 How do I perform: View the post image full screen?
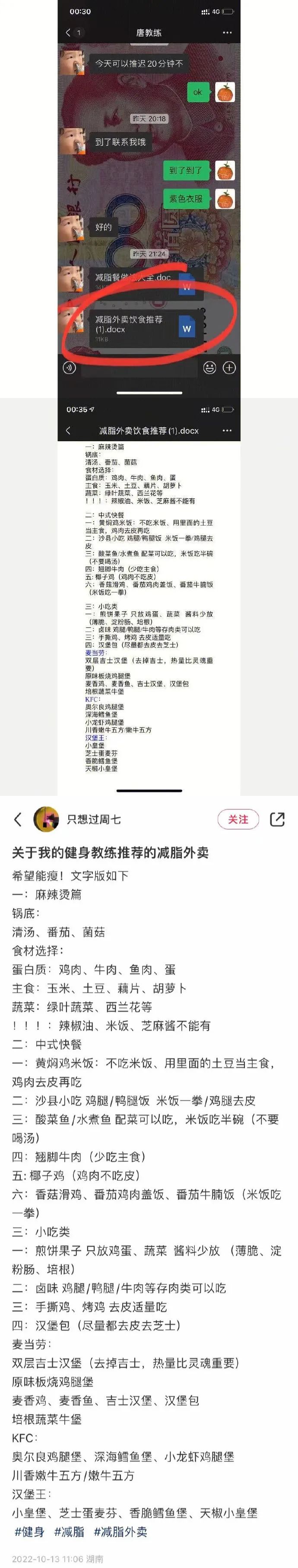[149, 396]
